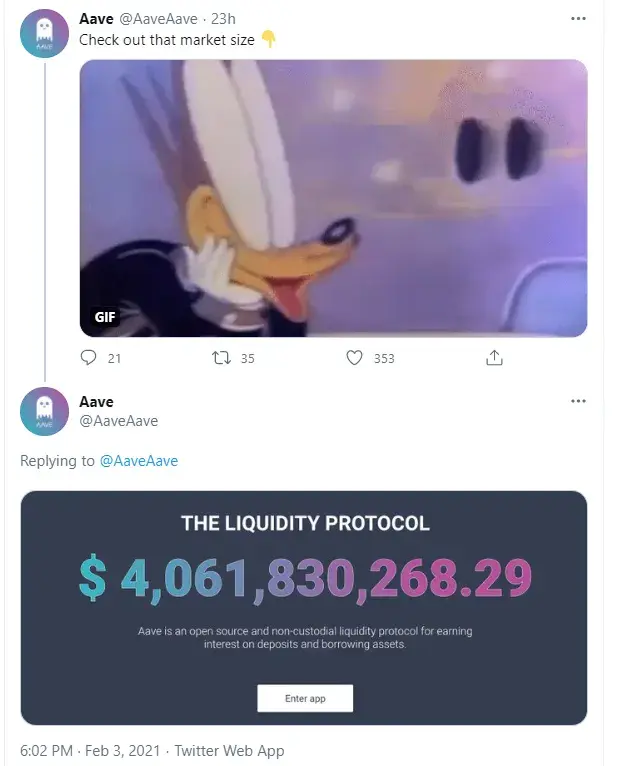Screen dimensions: 620x766
Task: Reply to the tweet with 21 comments
Action: click(x=89, y=358)
